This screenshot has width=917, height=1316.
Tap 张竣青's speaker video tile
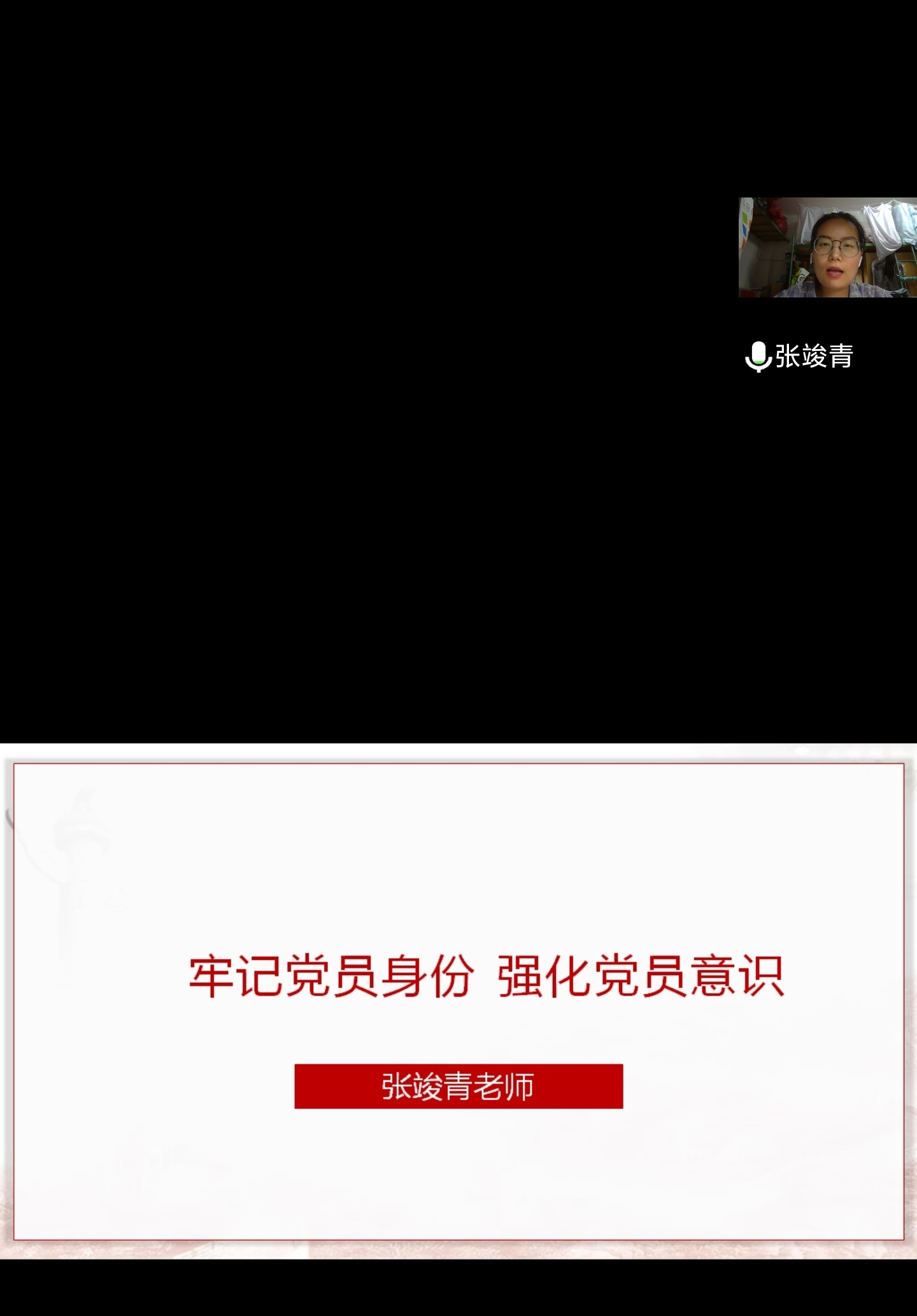[x=827, y=248]
